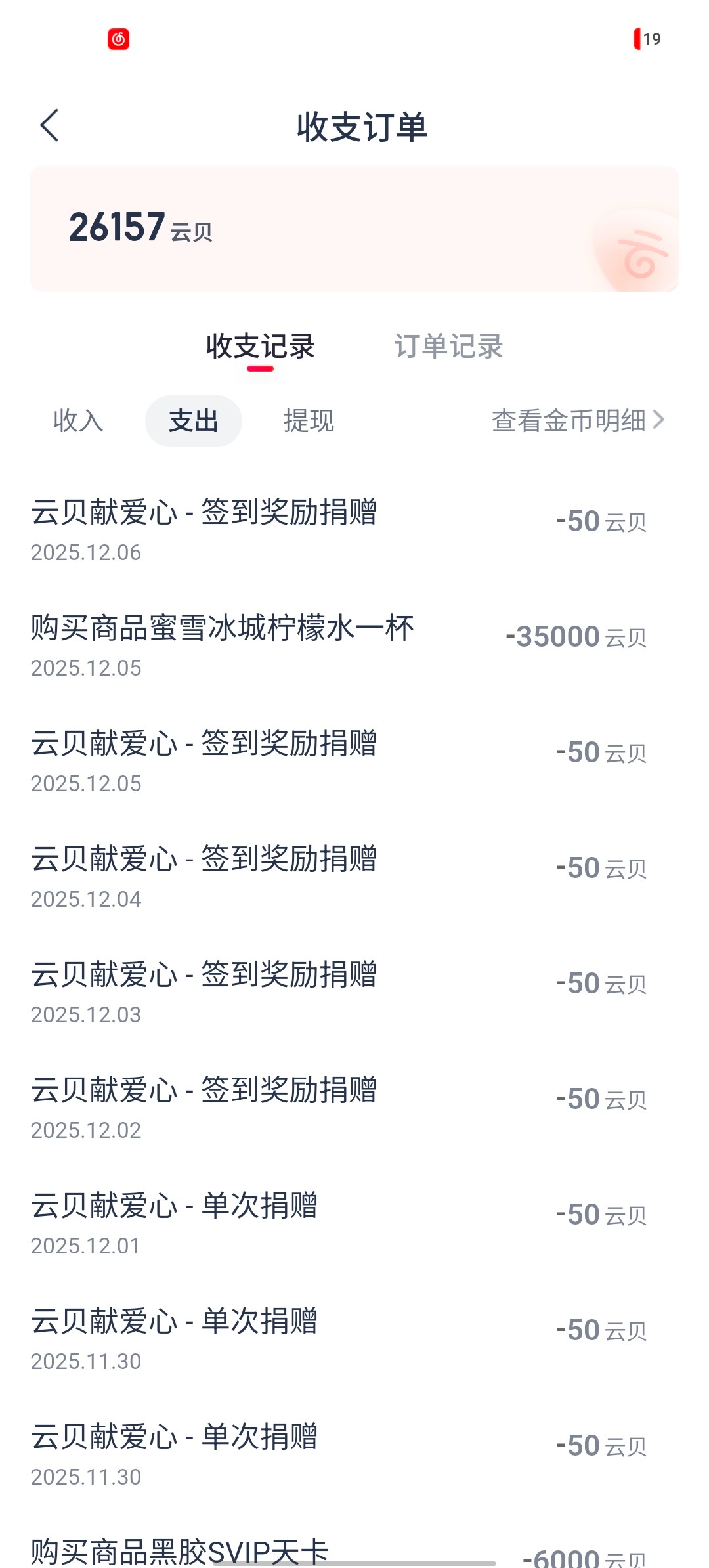Show 收入 records
Screen dimensions: 709x1568
click(x=78, y=421)
